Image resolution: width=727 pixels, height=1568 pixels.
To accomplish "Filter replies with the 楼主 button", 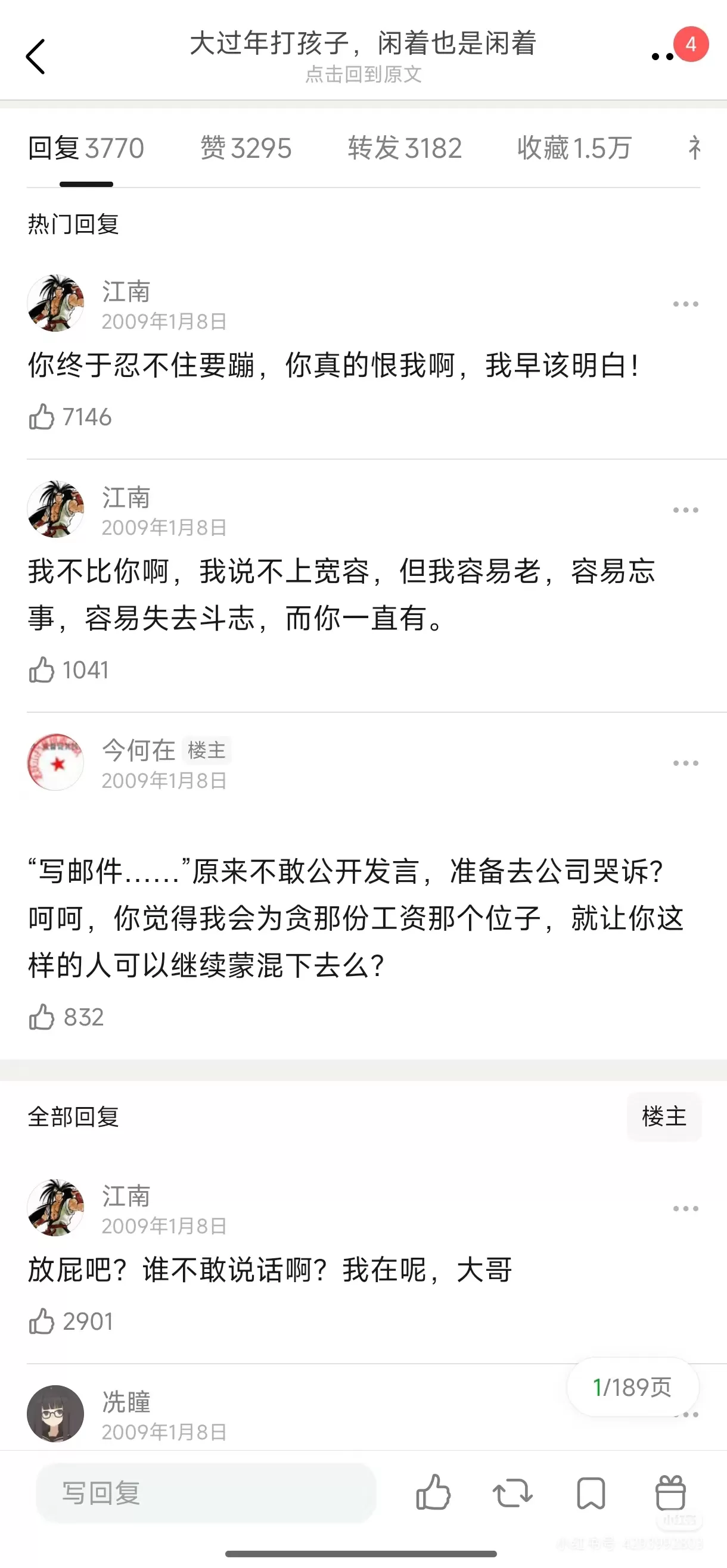I will coord(664,1117).
